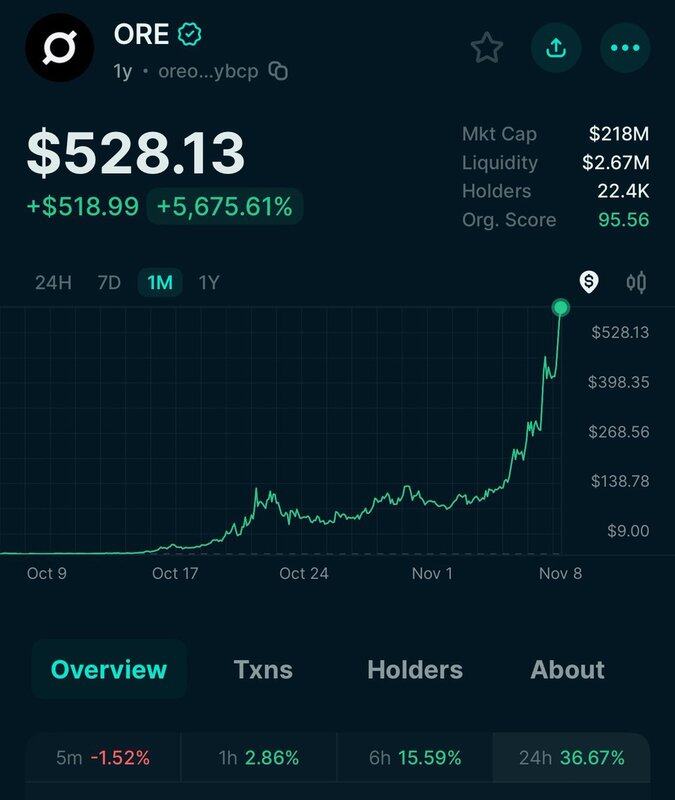The width and height of the screenshot is (675, 800).
Task: Copy the oreo...ybcp contract address
Action: (279, 72)
